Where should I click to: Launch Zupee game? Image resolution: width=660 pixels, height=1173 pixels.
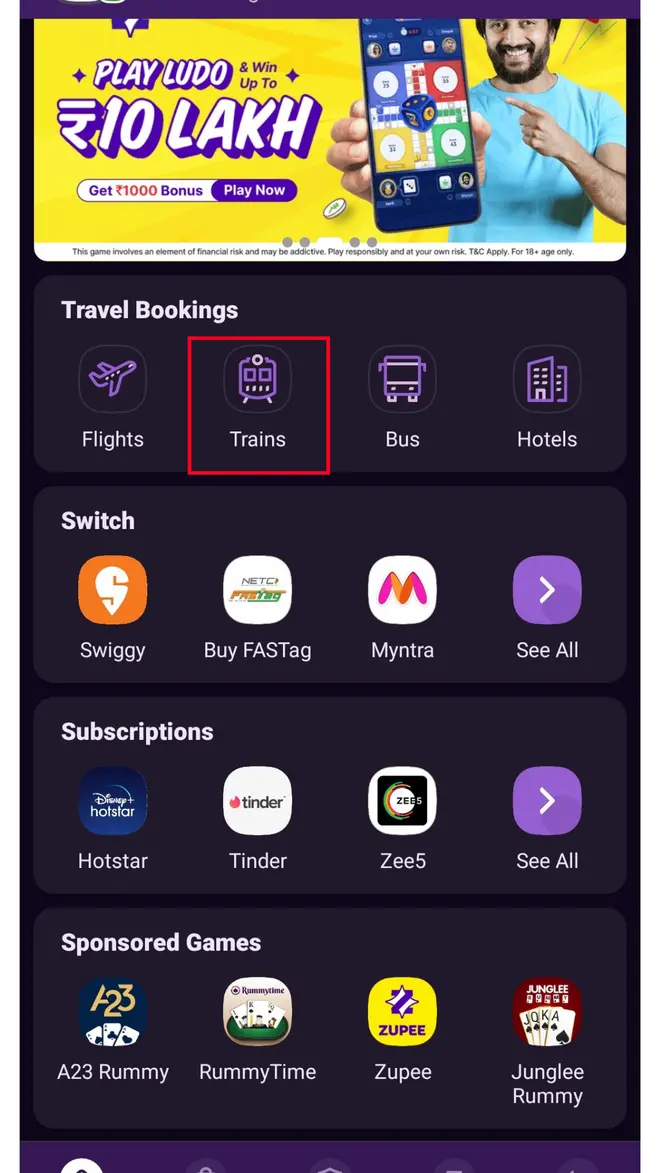tap(402, 1012)
